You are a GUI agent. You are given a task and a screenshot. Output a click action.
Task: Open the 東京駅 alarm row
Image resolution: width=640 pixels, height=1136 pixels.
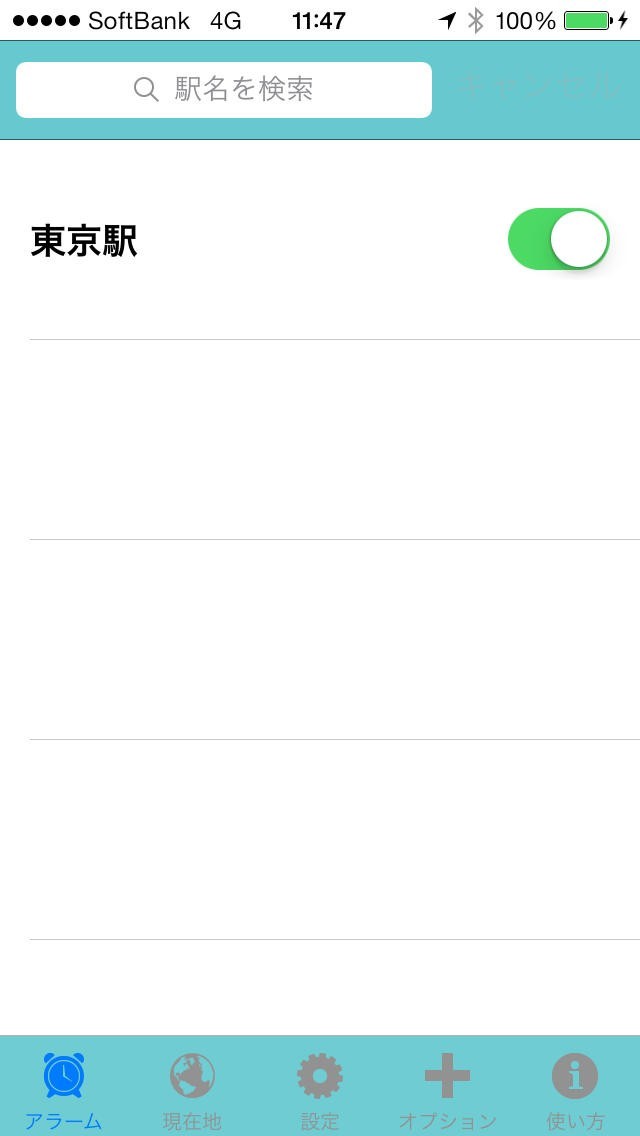coord(250,241)
